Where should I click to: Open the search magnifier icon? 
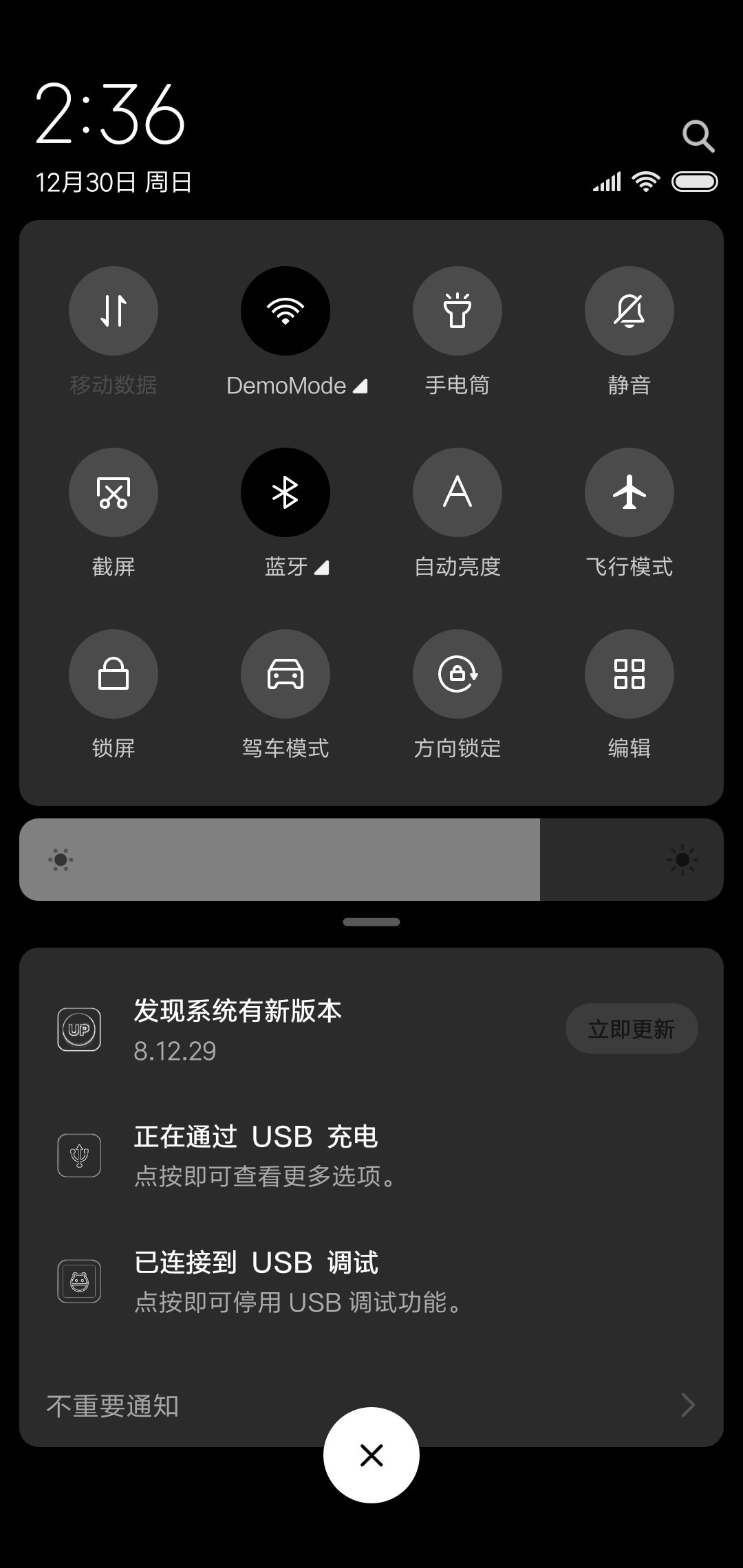(698, 136)
